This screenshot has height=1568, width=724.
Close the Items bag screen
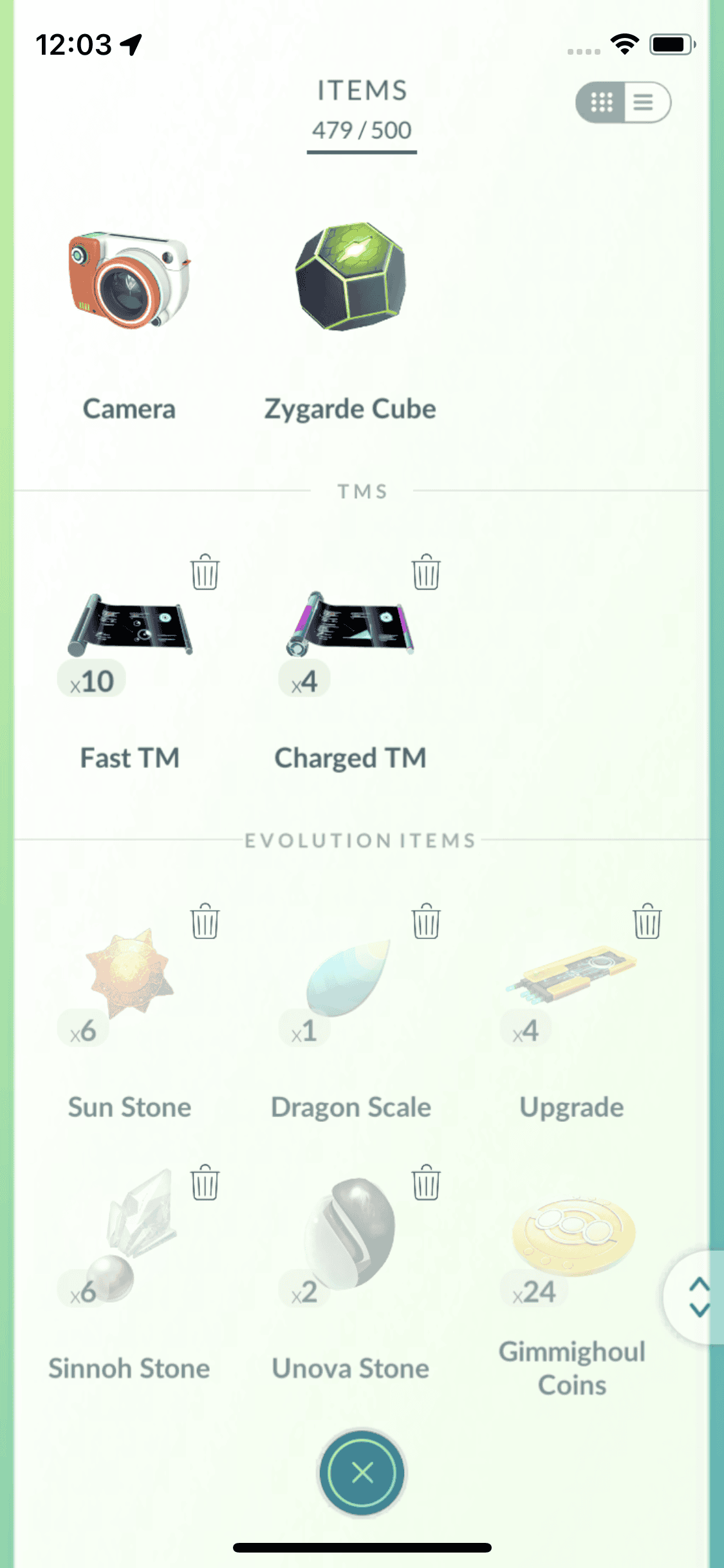point(362,1472)
